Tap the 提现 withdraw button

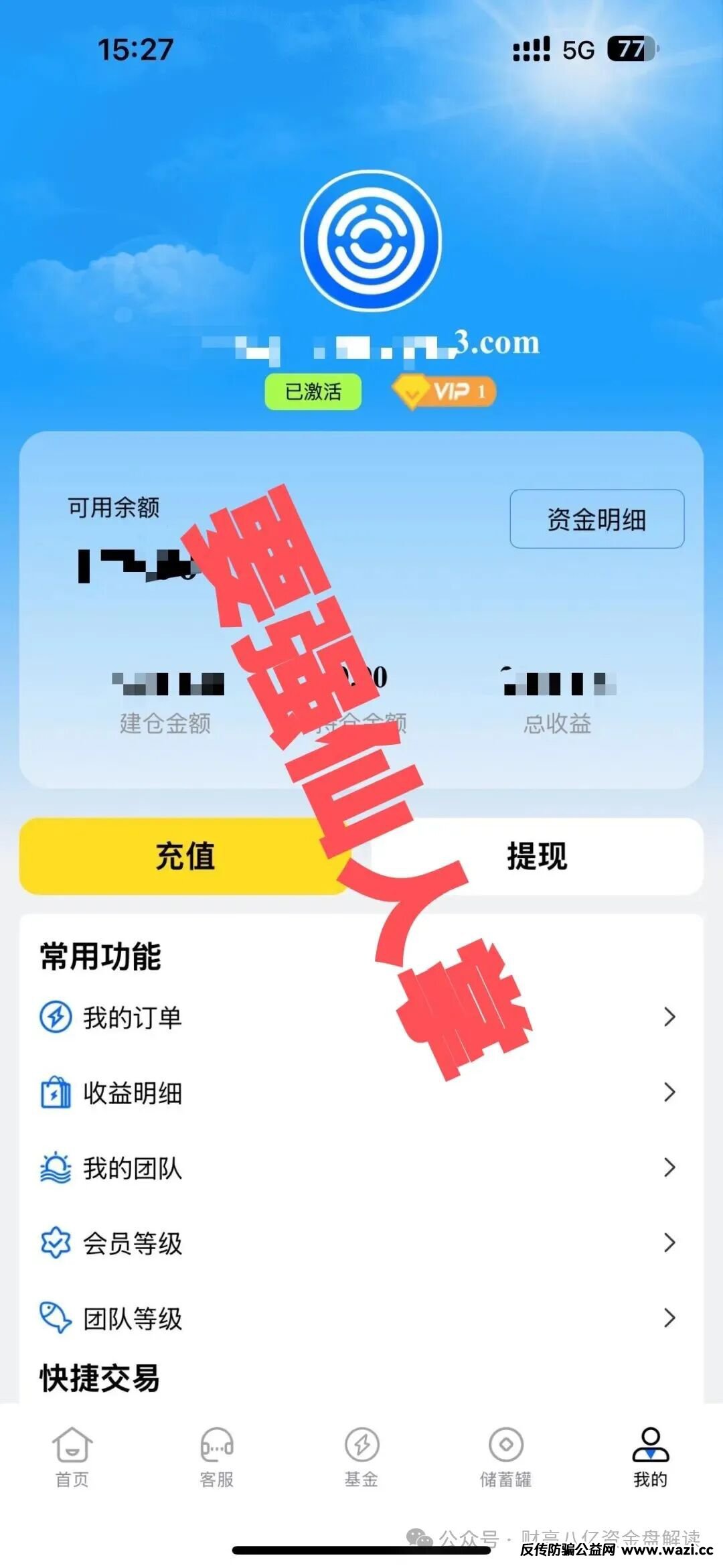click(537, 855)
